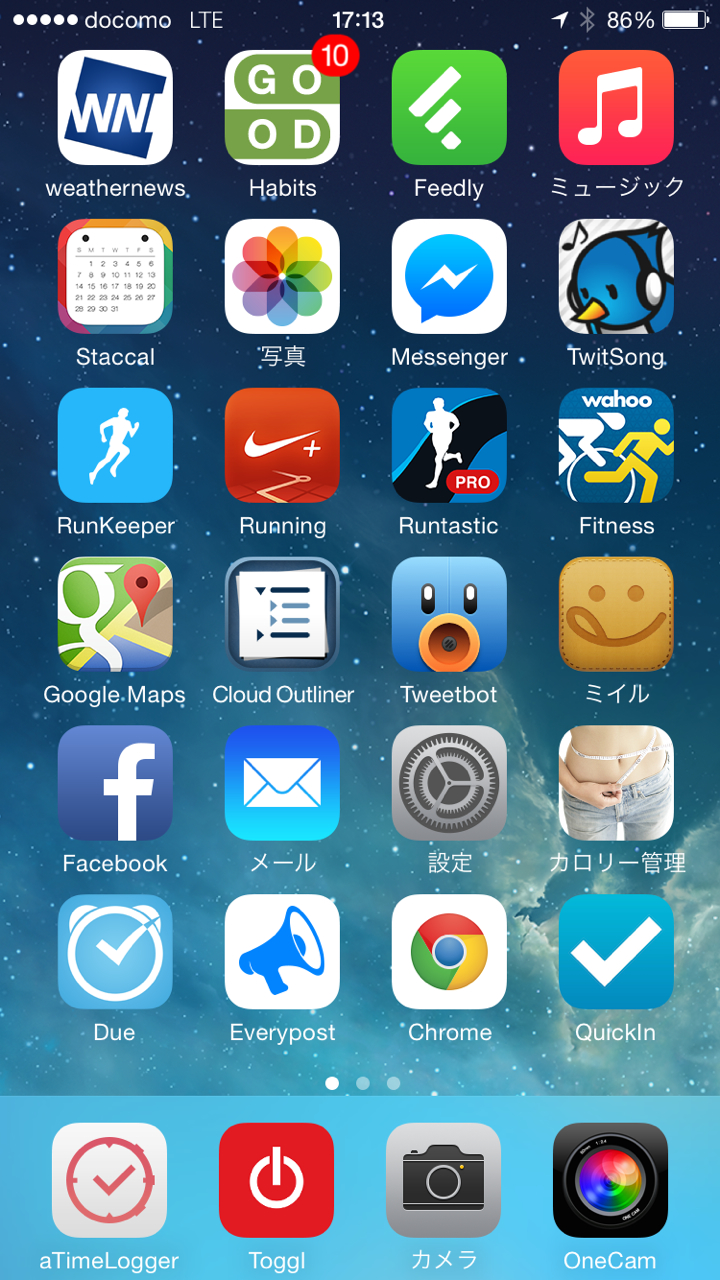Launch Runtastic PRO
Image resolution: width=720 pixels, height=1280 pixels.
[449, 445]
